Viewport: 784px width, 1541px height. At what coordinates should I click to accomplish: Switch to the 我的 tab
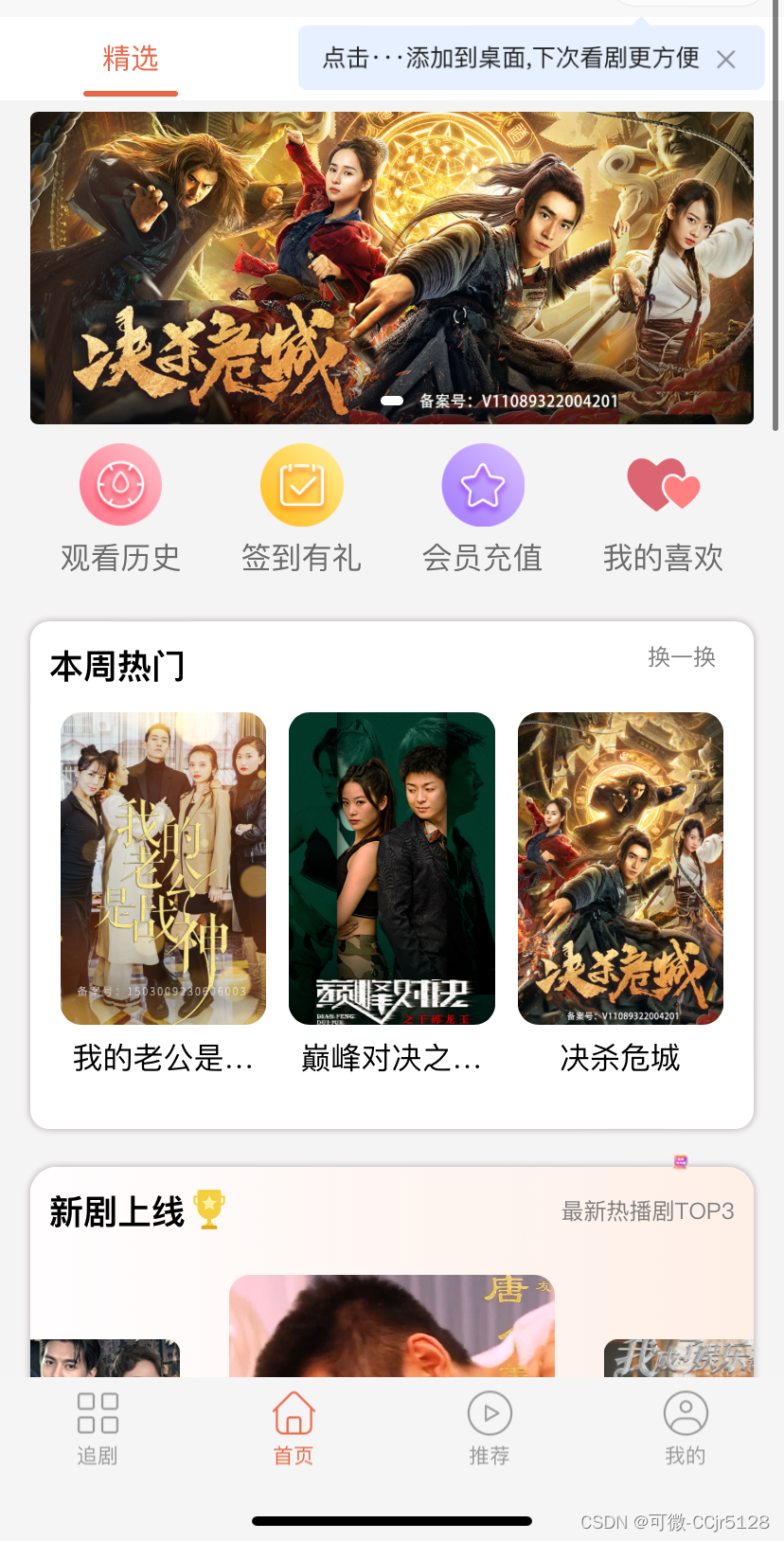[686, 1428]
